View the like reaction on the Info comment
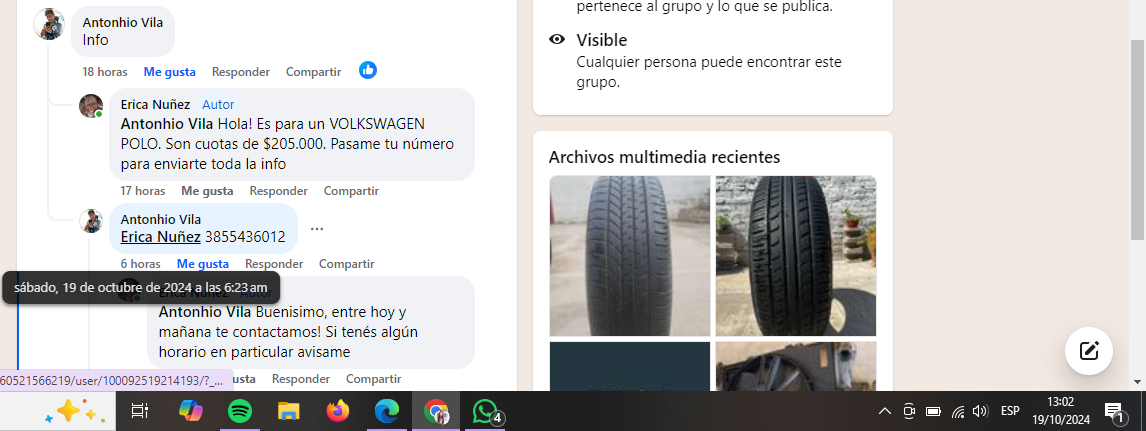The height and width of the screenshot is (431, 1146). click(x=368, y=71)
